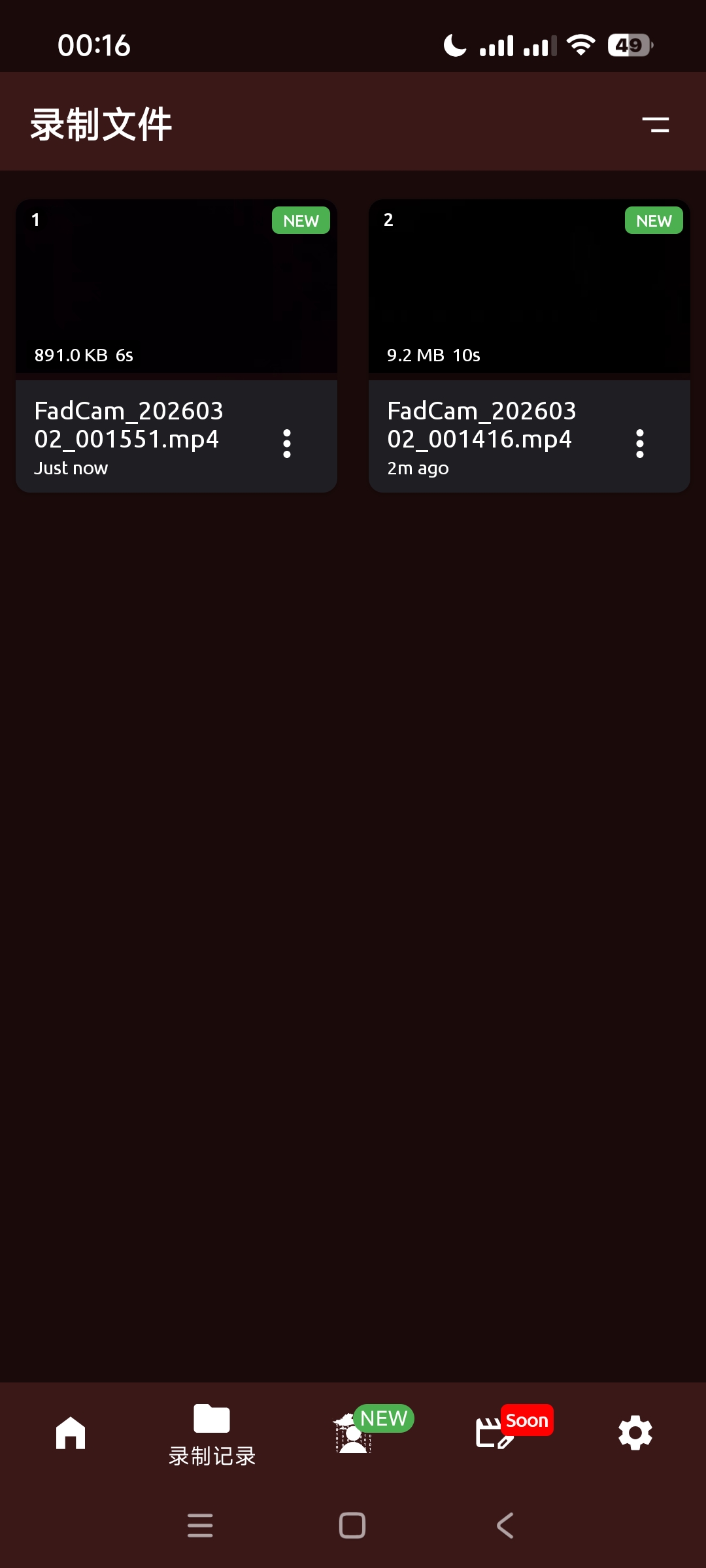Go to the home tab

[x=71, y=1433]
